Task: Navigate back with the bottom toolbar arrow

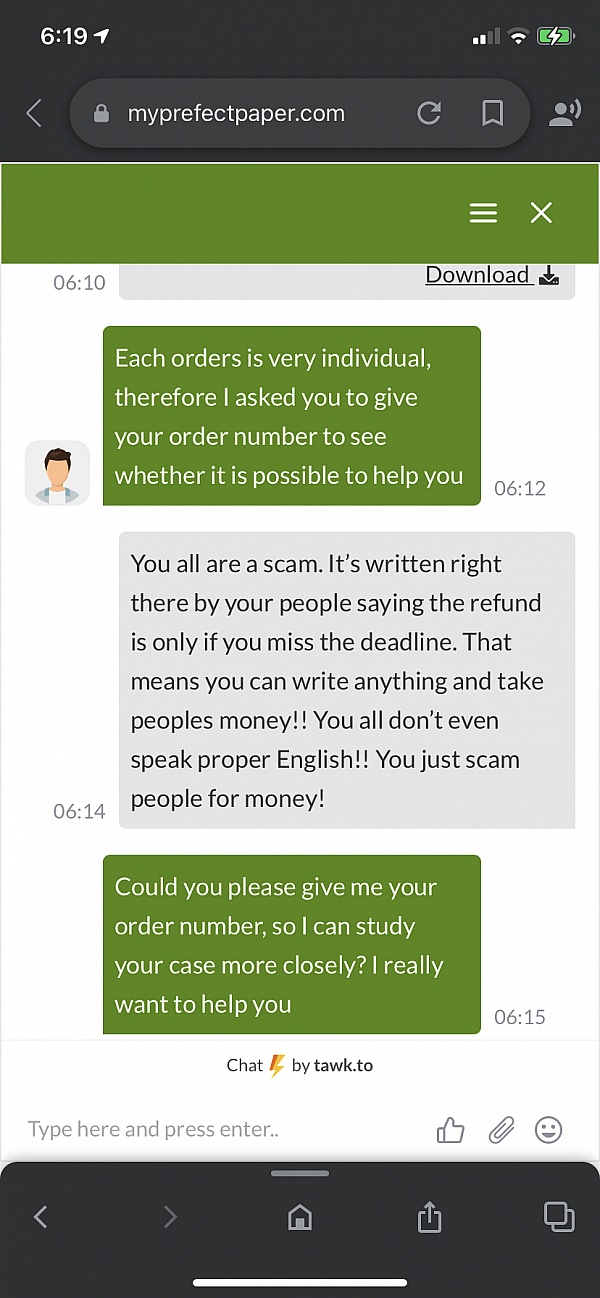Action: tap(41, 1216)
